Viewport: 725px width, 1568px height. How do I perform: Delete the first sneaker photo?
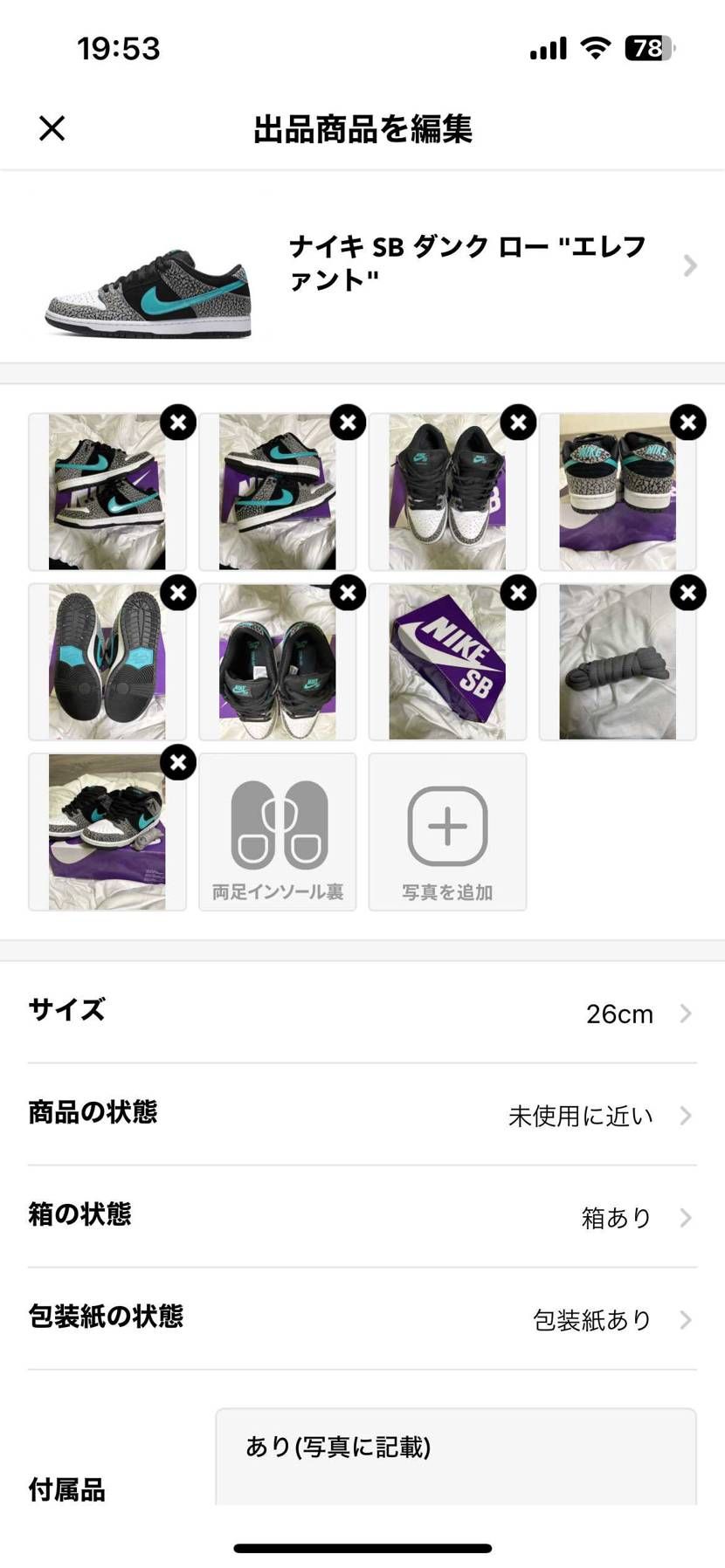pyautogui.click(x=177, y=422)
